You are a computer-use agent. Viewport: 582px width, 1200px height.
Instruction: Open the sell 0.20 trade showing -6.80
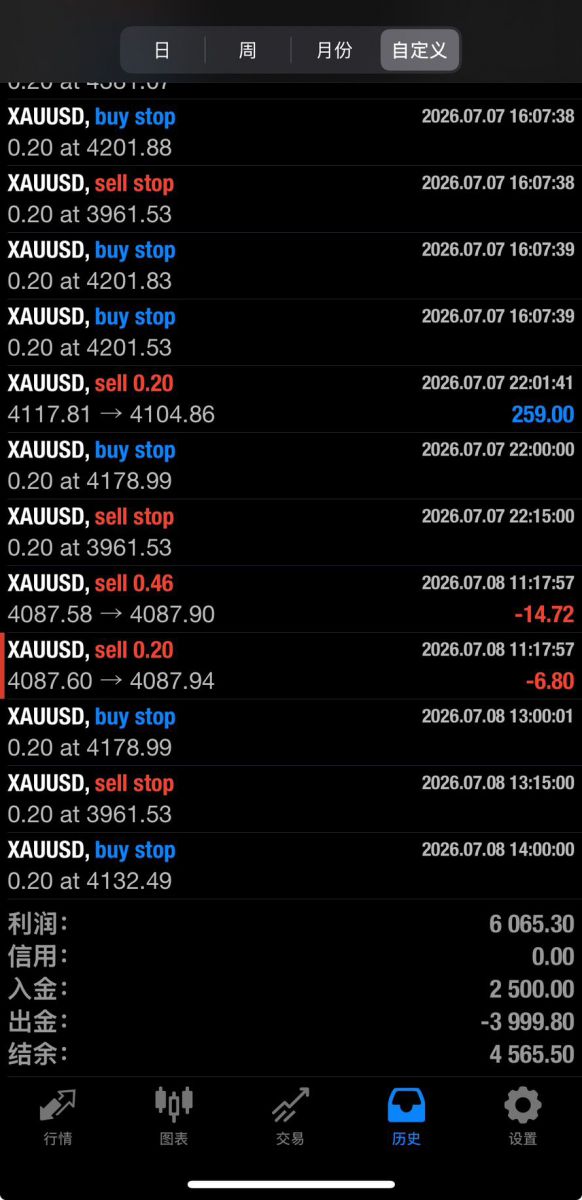pyautogui.click(x=291, y=666)
